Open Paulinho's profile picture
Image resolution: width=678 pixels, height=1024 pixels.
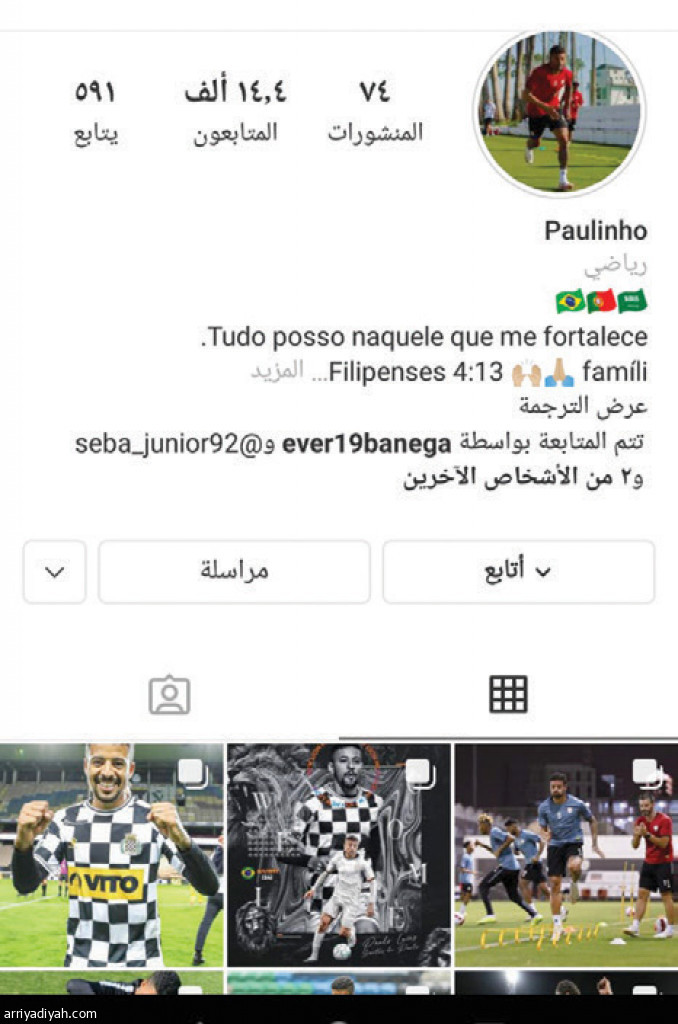(x=559, y=112)
